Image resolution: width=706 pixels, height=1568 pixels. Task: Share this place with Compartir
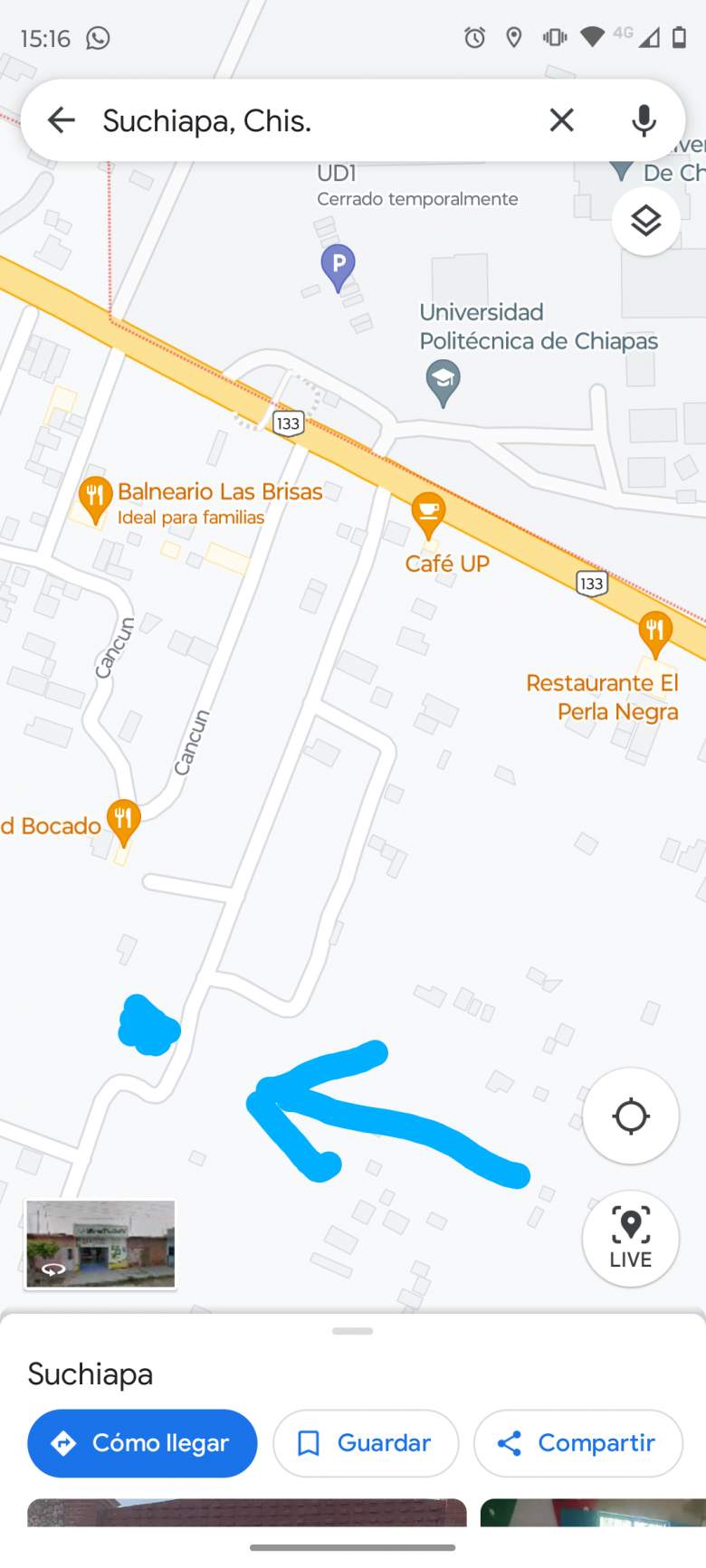pyautogui.click(x=577, y=1443)
